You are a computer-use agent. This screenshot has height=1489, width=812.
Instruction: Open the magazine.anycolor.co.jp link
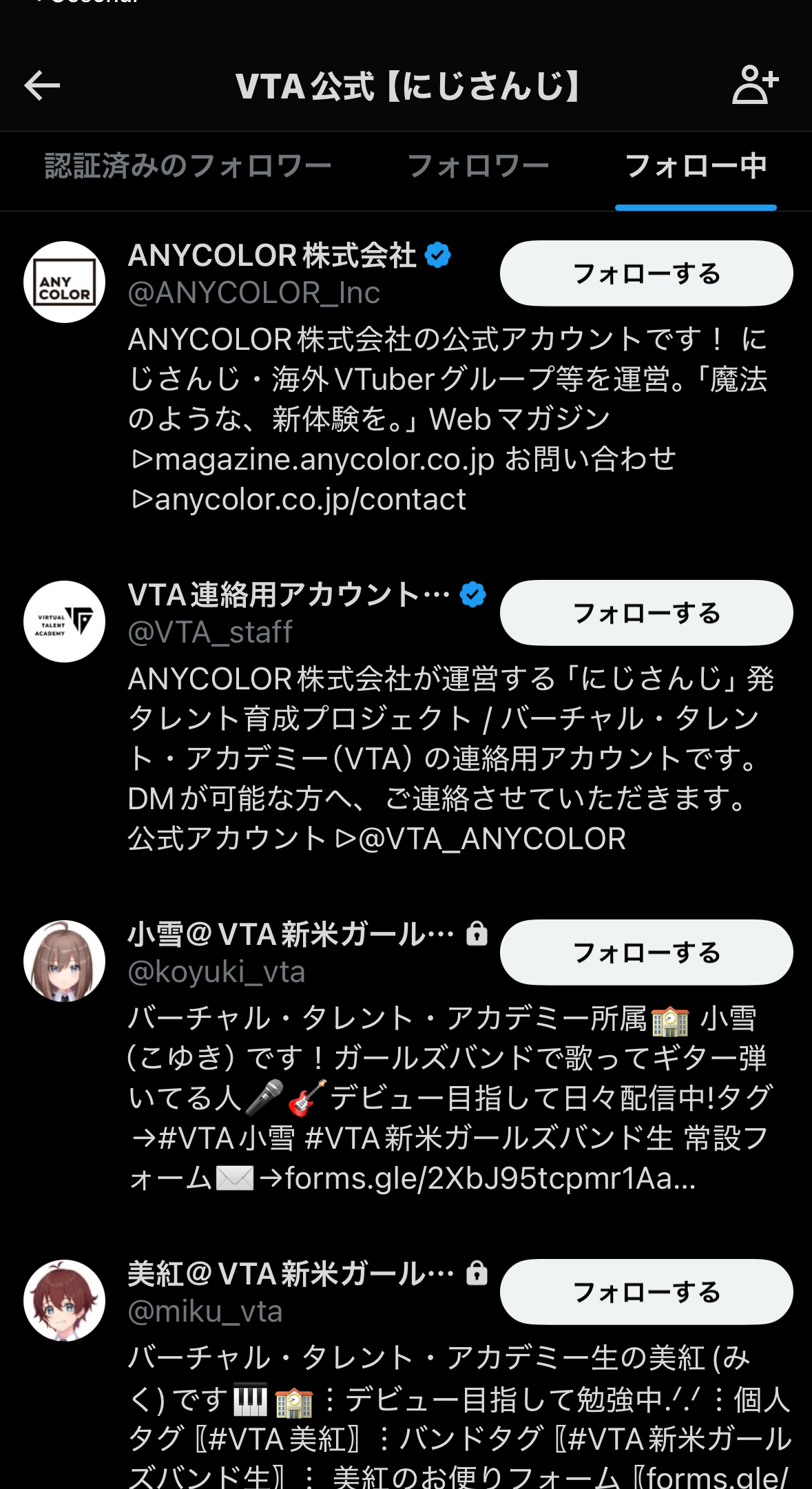324,459
